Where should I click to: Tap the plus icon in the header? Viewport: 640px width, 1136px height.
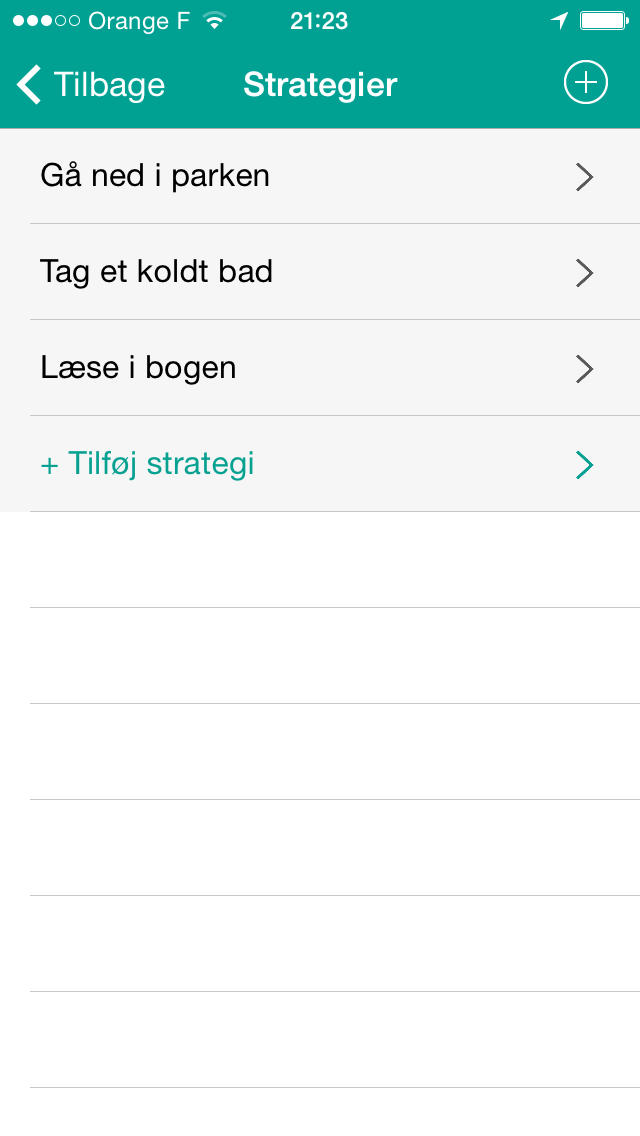click(x=586, y=83)
